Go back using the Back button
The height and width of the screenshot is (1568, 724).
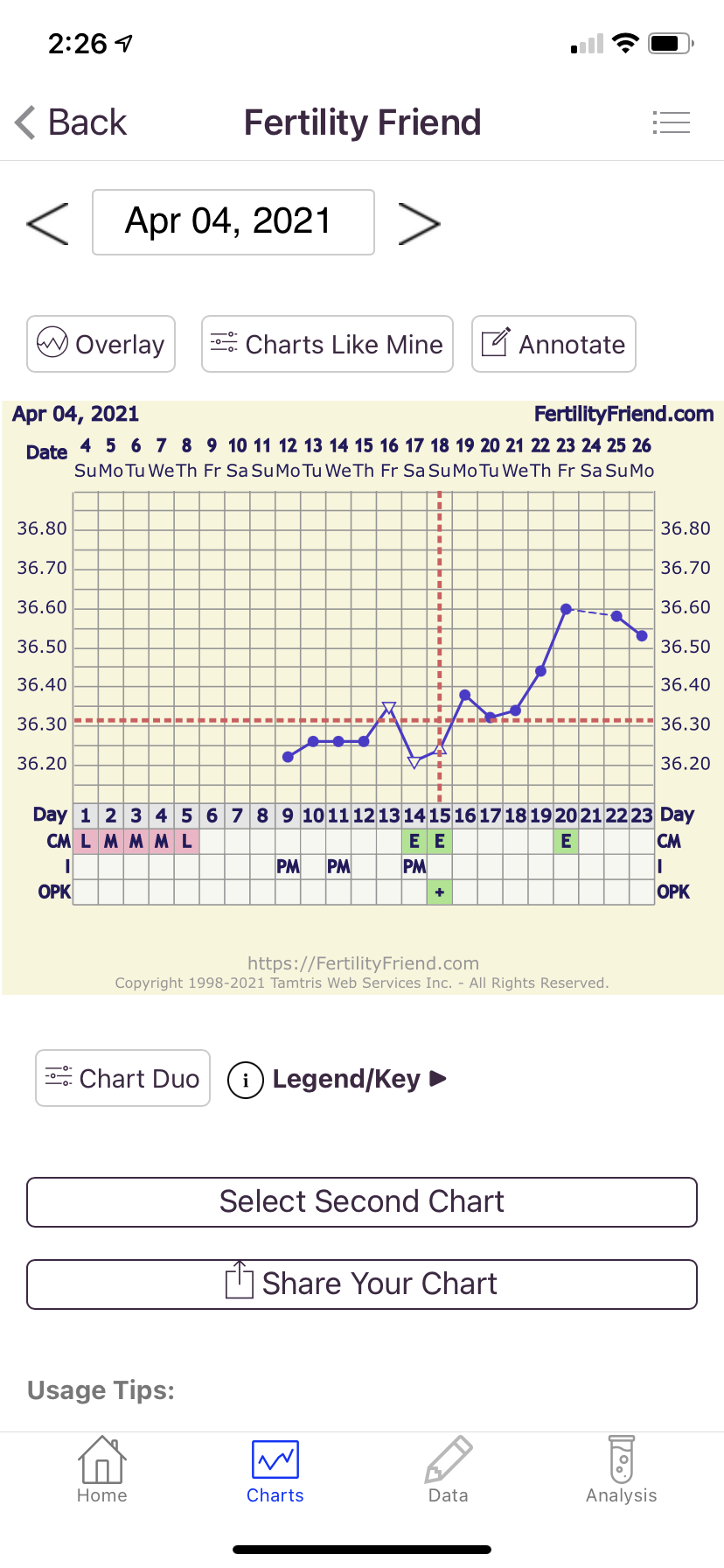click(x=71, y=122)
